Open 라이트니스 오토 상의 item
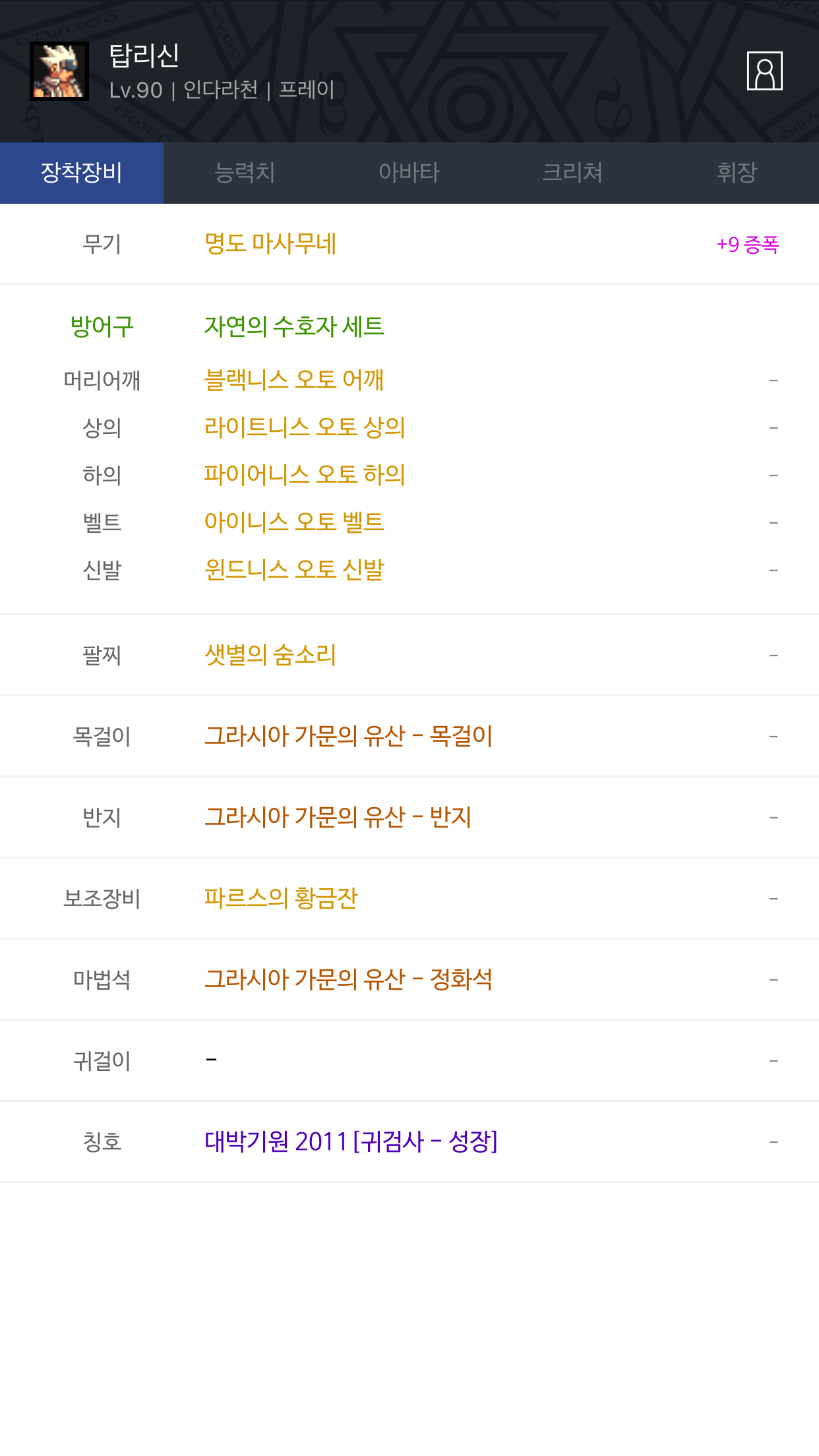 click(x=305, y=427)
